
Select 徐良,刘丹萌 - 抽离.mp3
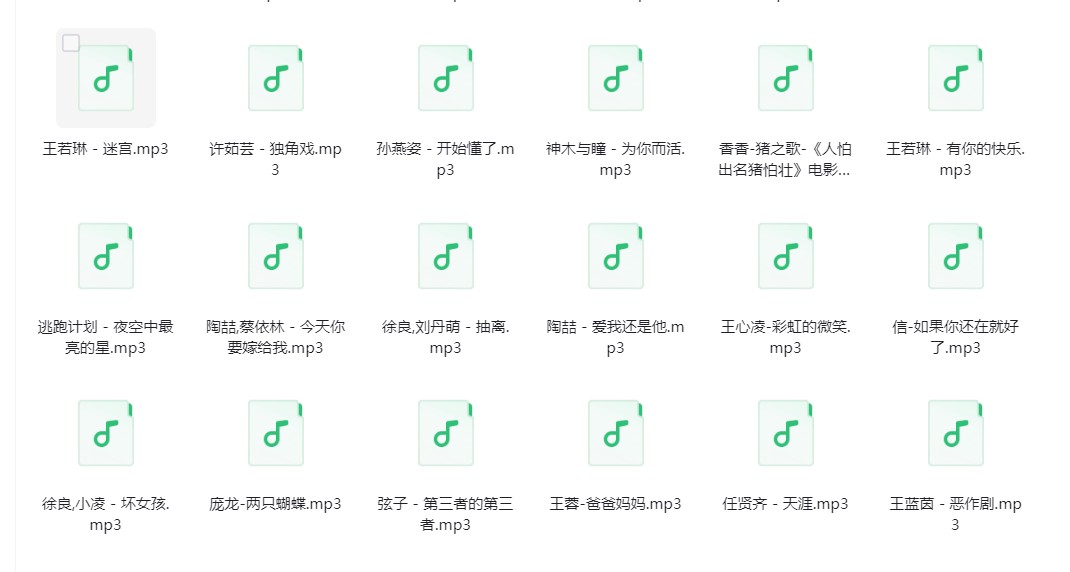(446, 256)
